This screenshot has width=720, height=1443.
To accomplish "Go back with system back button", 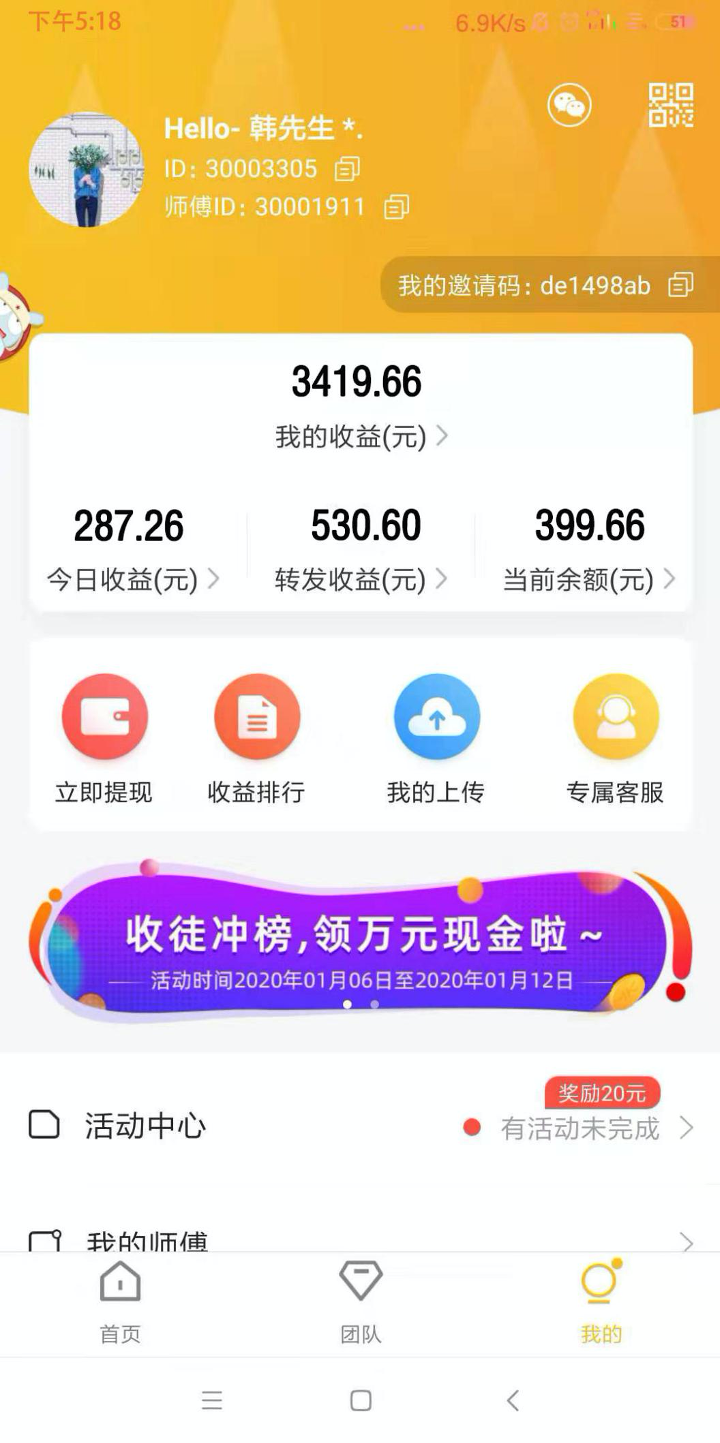I will click(513, 1400).
